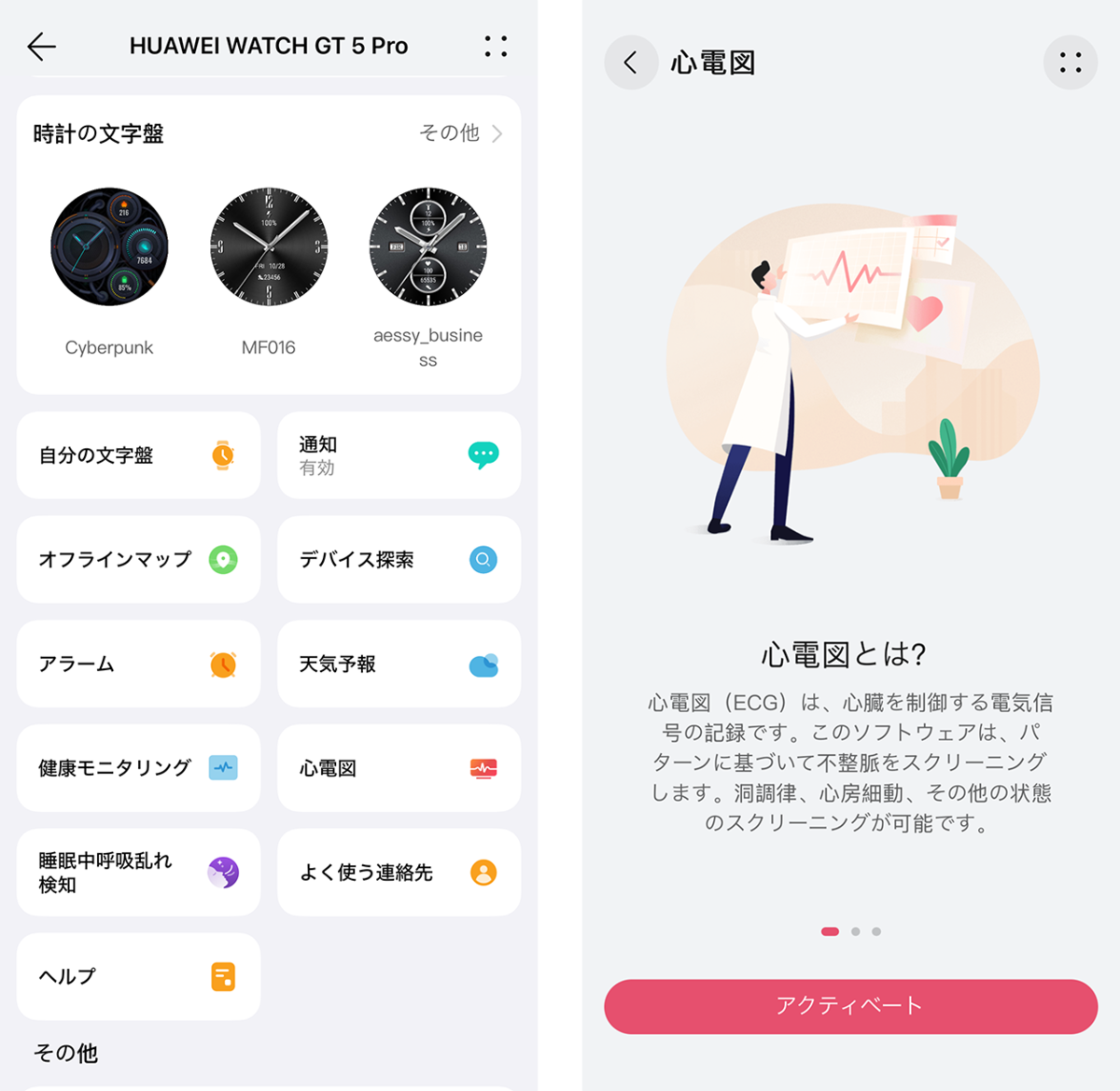Image resolution: width=1120 pixels, height=1091 pixels.
Task: Pick the aessy_business watch face
Action: click(x=427, y=247)
